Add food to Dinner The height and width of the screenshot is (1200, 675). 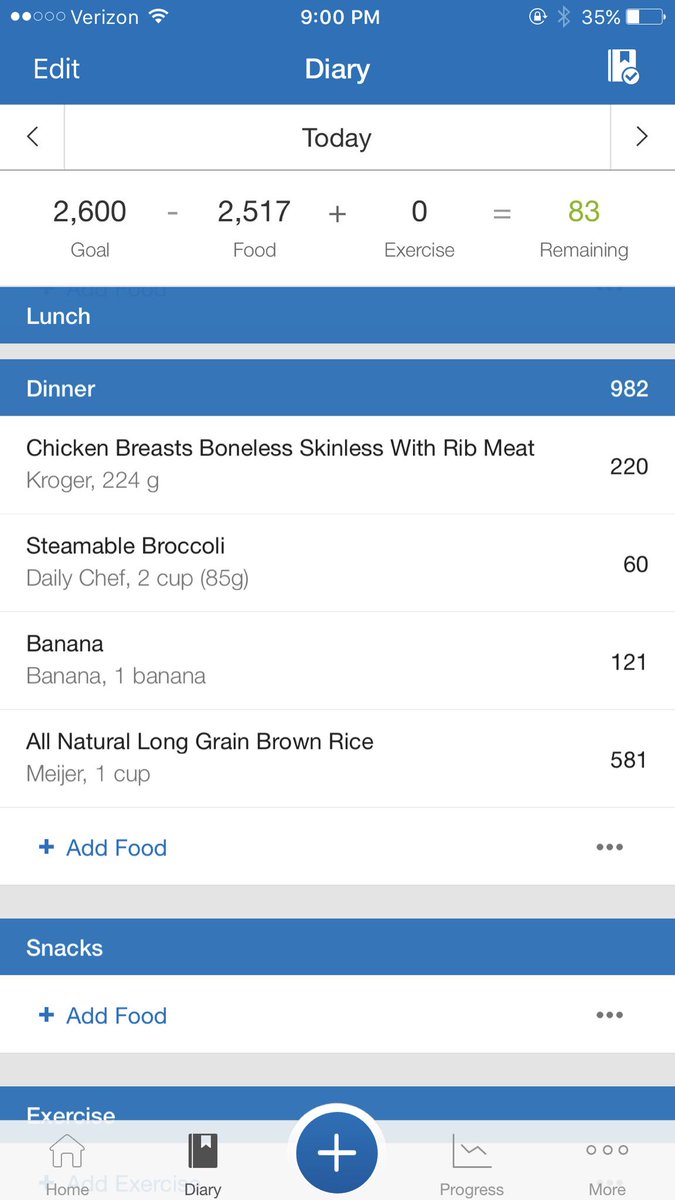103,848
